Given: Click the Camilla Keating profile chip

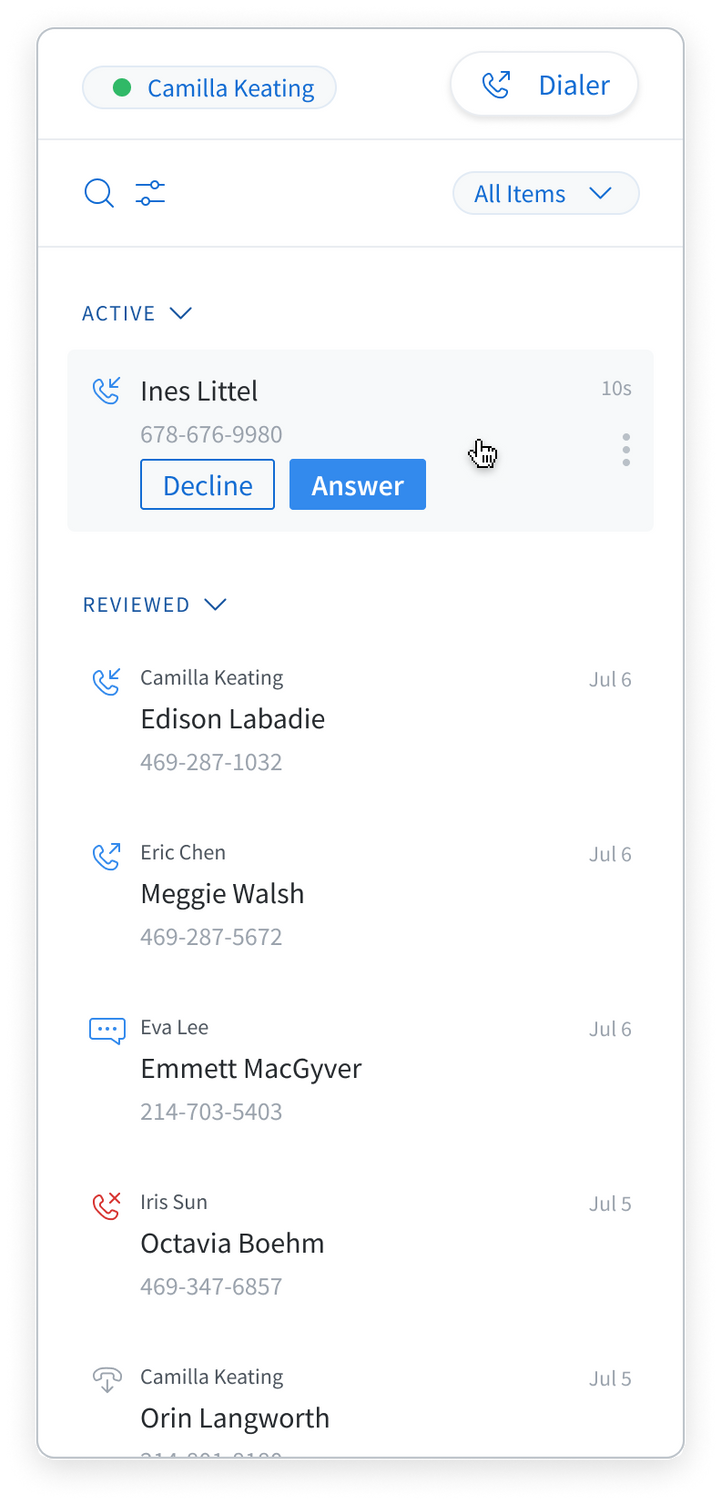Looking at the screenshot, I should pos(209,88).
